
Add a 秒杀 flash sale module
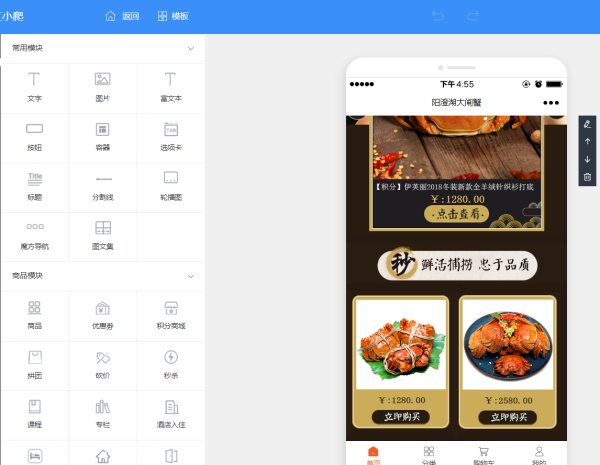(x=170, y=364)
